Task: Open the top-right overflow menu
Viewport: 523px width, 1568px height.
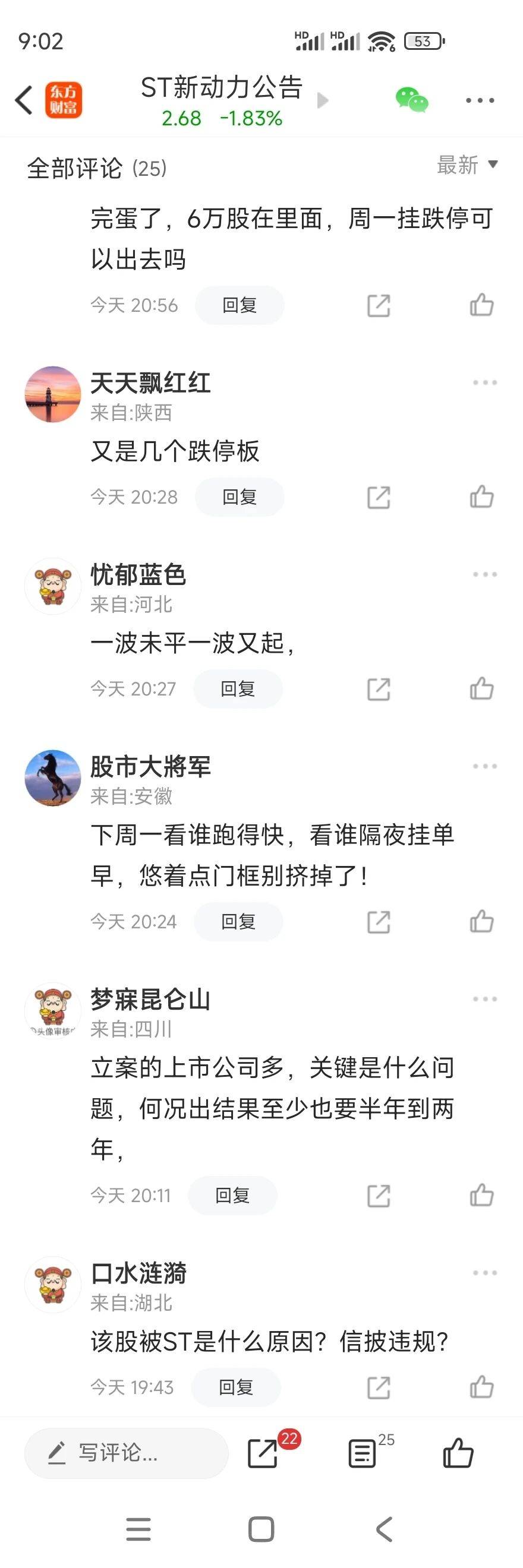Action: [x=480, y=100]
